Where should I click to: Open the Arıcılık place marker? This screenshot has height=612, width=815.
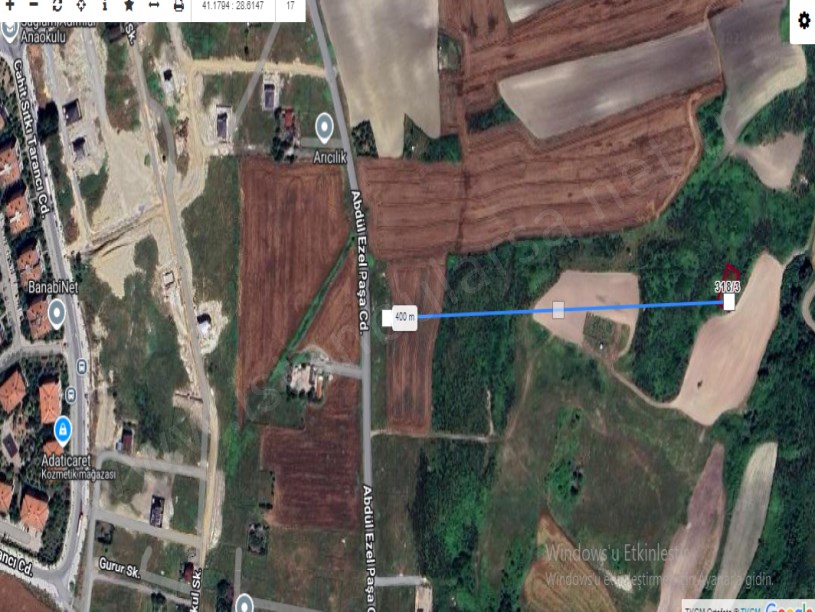pos(325,127)
